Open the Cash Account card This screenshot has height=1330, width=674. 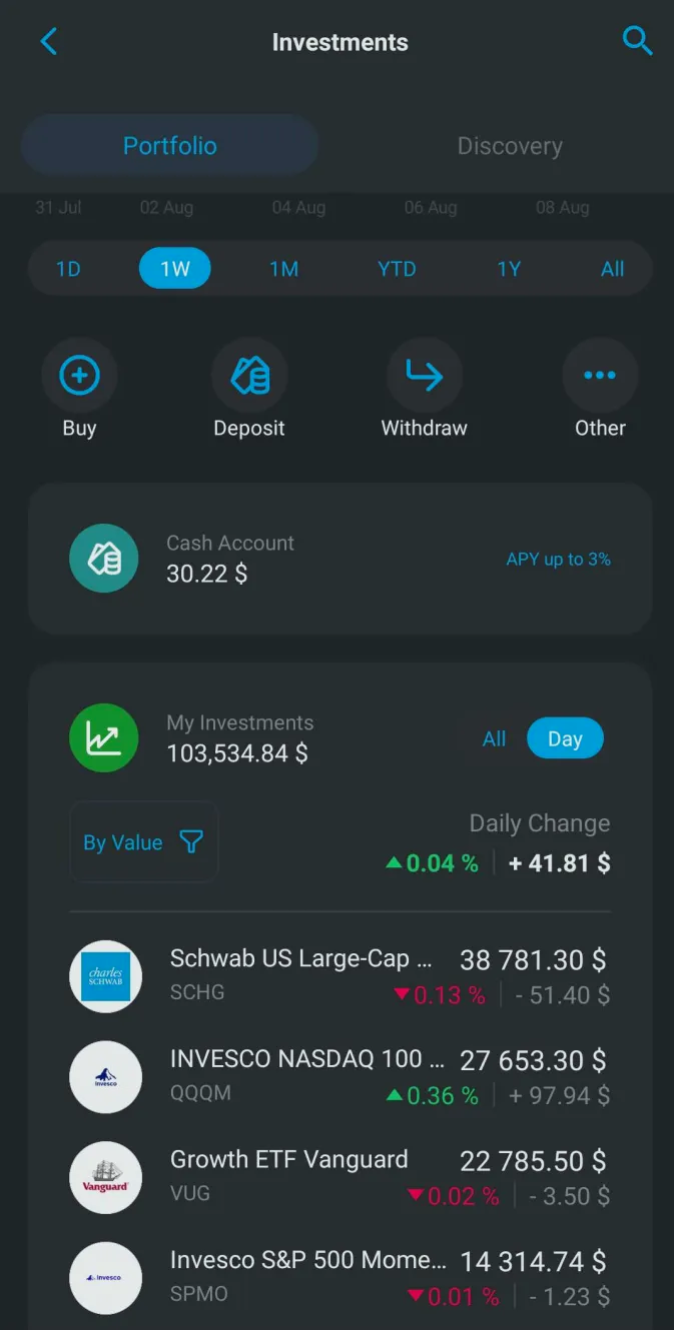340,559
